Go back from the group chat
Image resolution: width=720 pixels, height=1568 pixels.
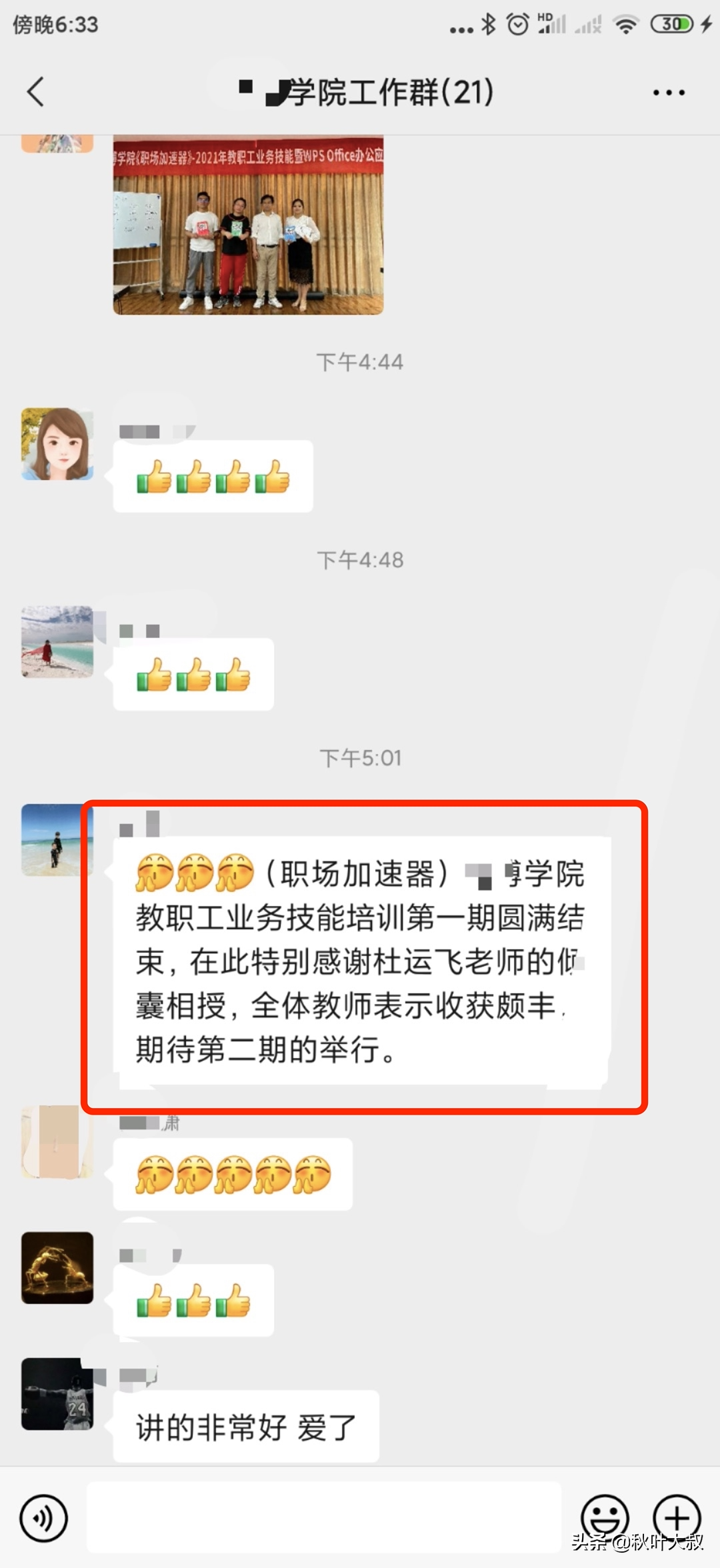(x=36, y=92)
